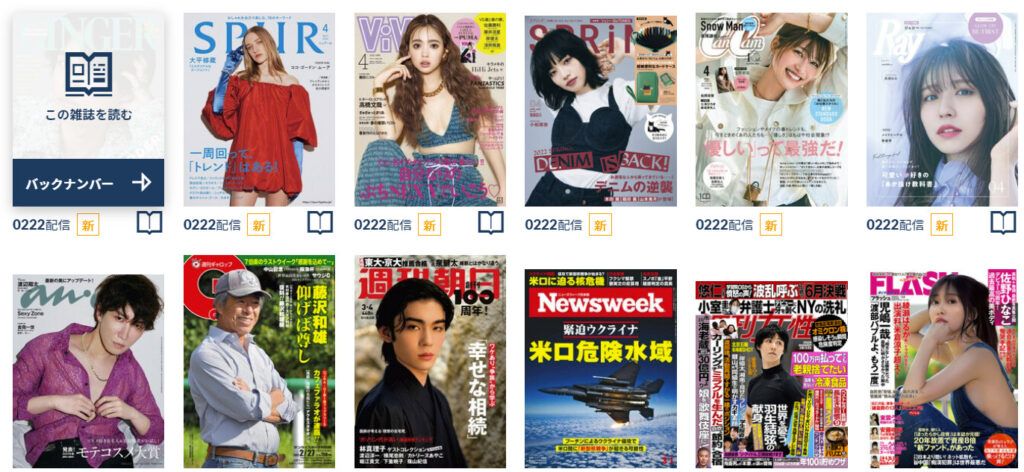Open the バックナンバー back issues button
This screenshot has height=472, width=1024.
click(88, 182)
